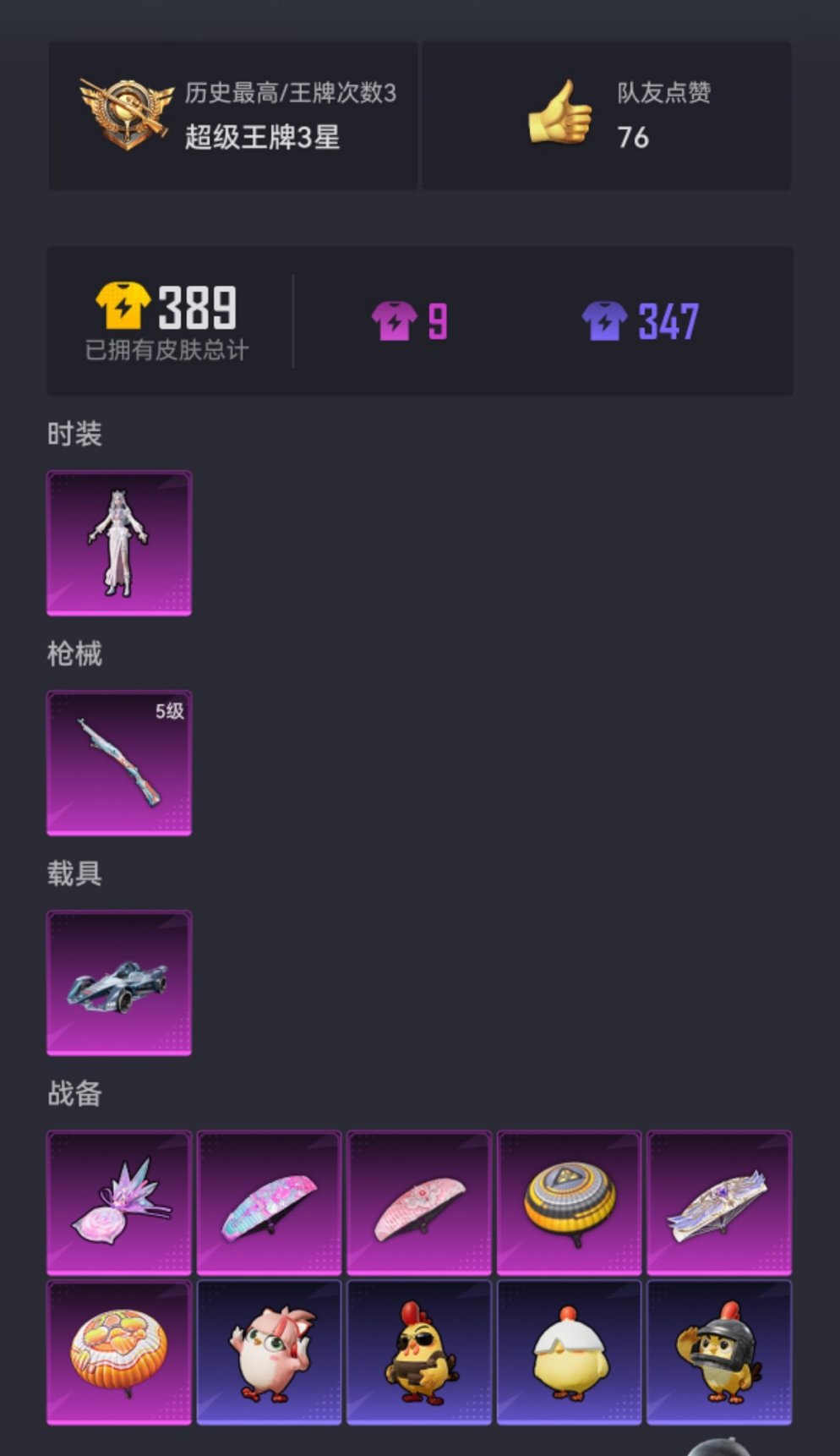The width and height of the screenshot is (840, 1456).
Task: Open the pink-blue parachute skin
Action: [270, 1202]
